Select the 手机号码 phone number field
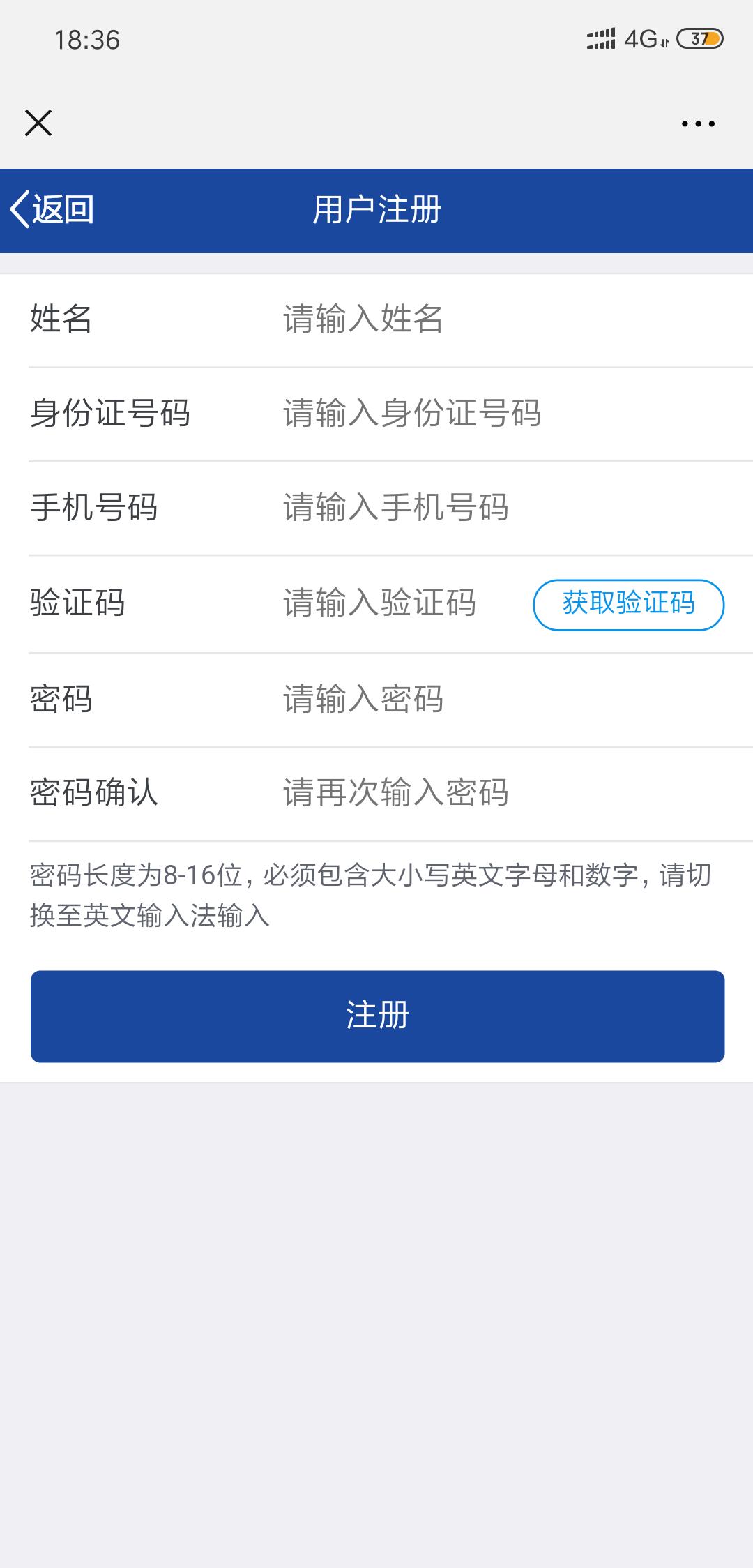 pos(418,509)
